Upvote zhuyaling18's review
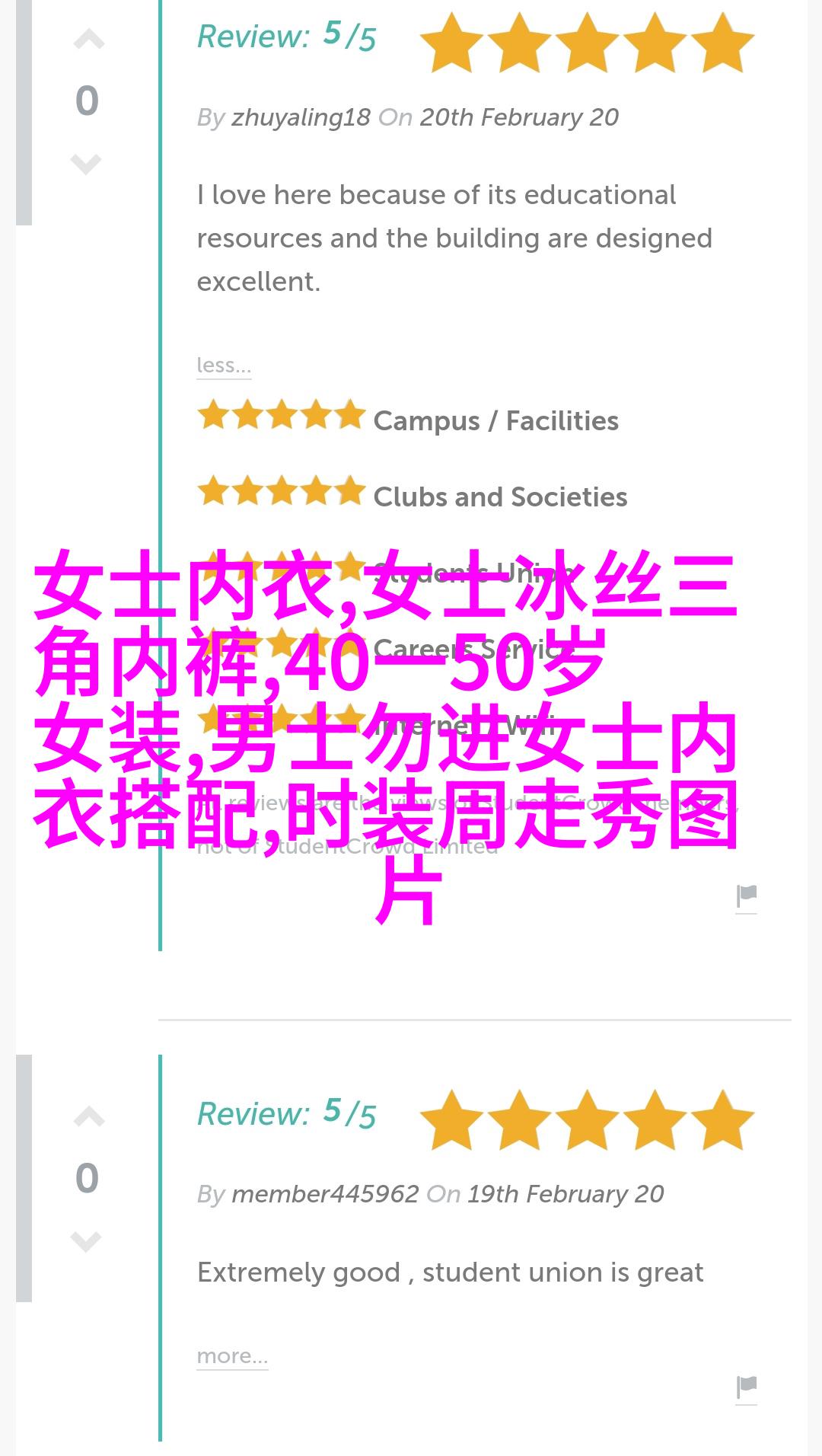This screenshot has width=822, height=1456. click(88, 40)
